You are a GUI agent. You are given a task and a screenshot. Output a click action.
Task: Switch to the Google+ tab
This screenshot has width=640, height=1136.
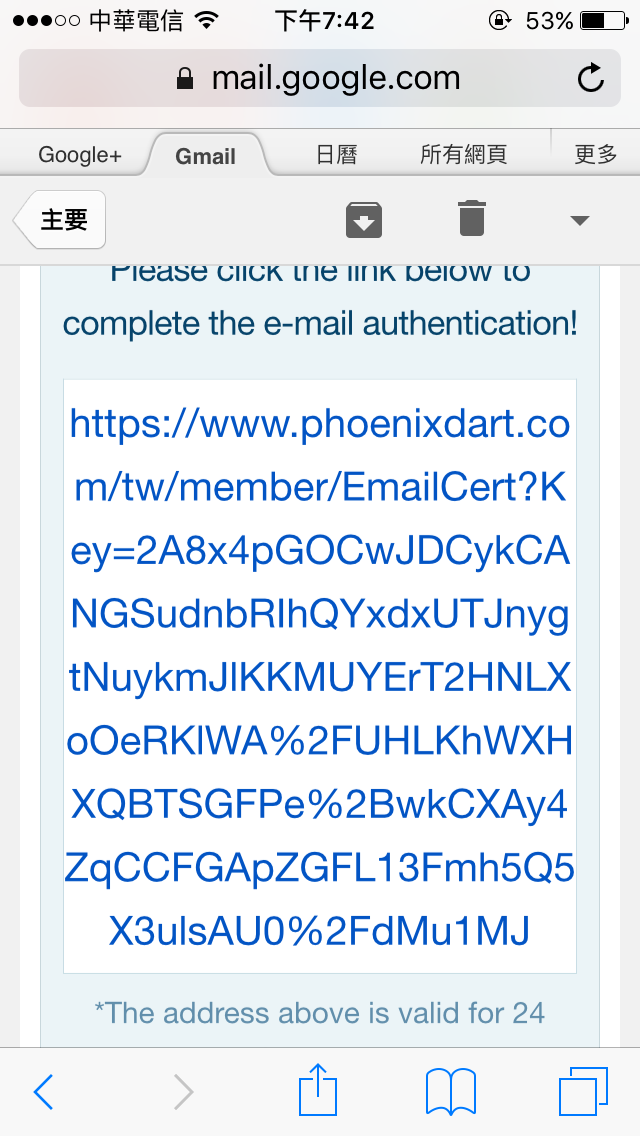click(80, 154)
